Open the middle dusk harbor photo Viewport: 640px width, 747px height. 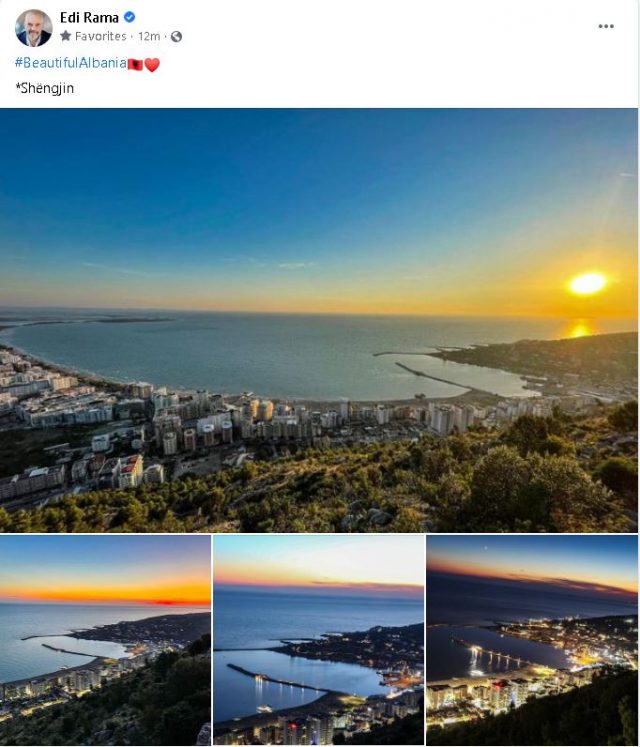319,640
